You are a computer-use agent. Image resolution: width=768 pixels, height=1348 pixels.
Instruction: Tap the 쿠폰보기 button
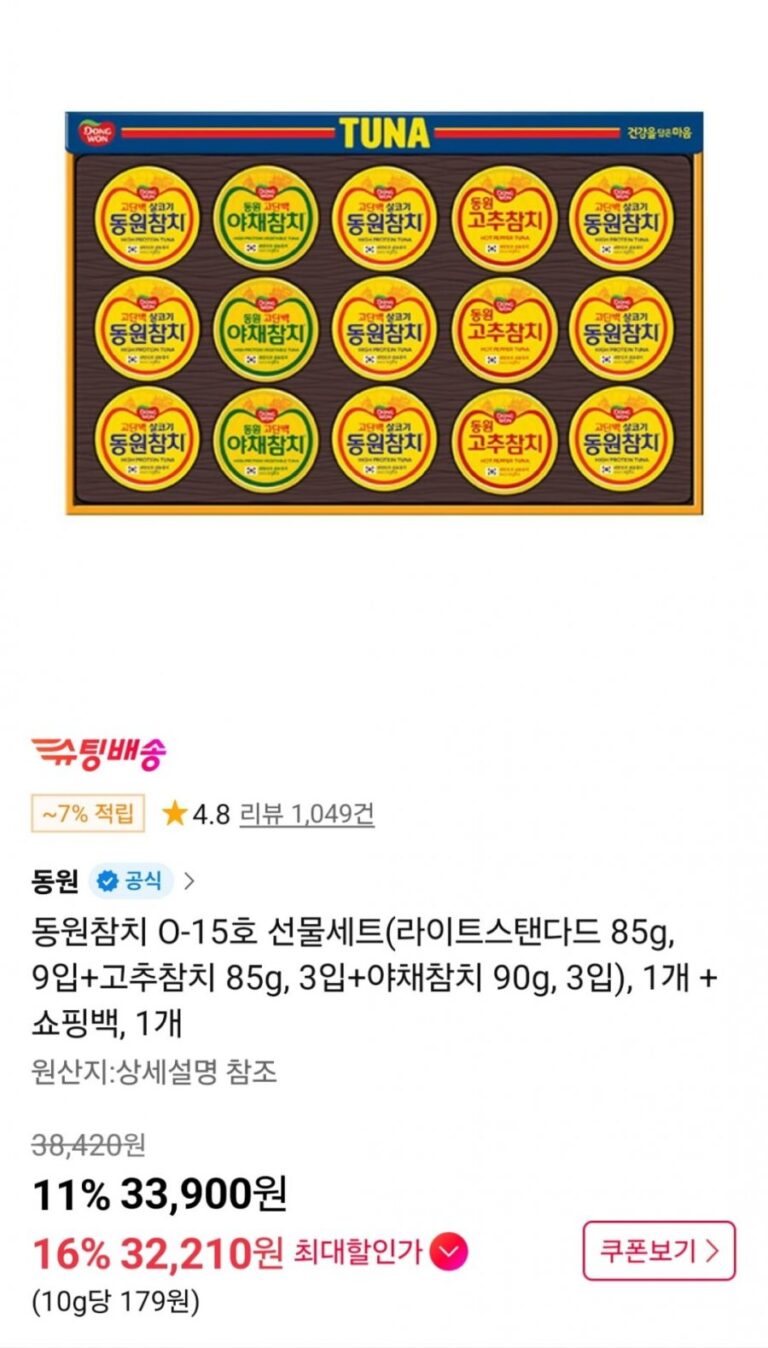point(659,1250)
